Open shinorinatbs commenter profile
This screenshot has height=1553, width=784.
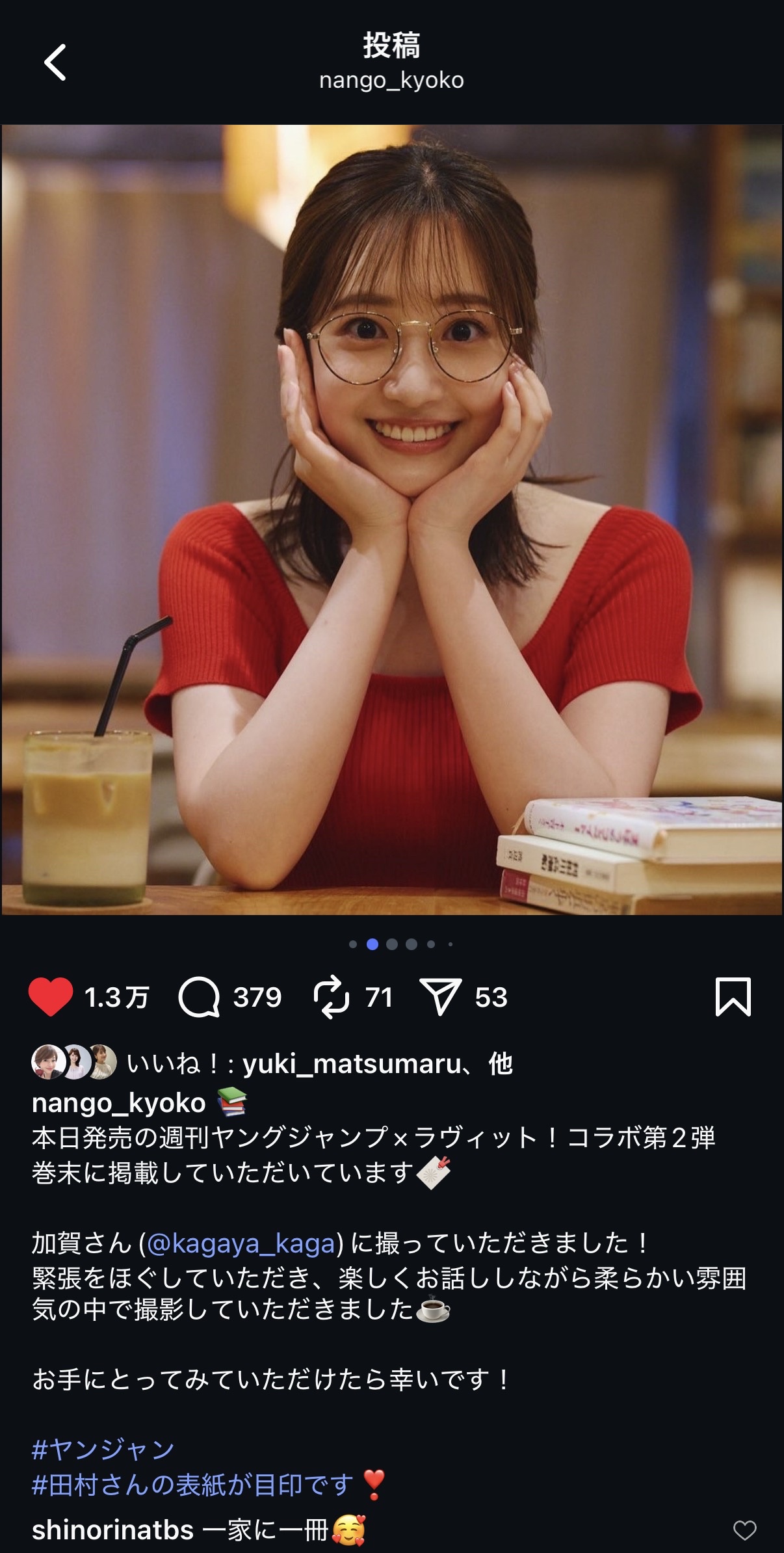click(x=112, y=1530)
